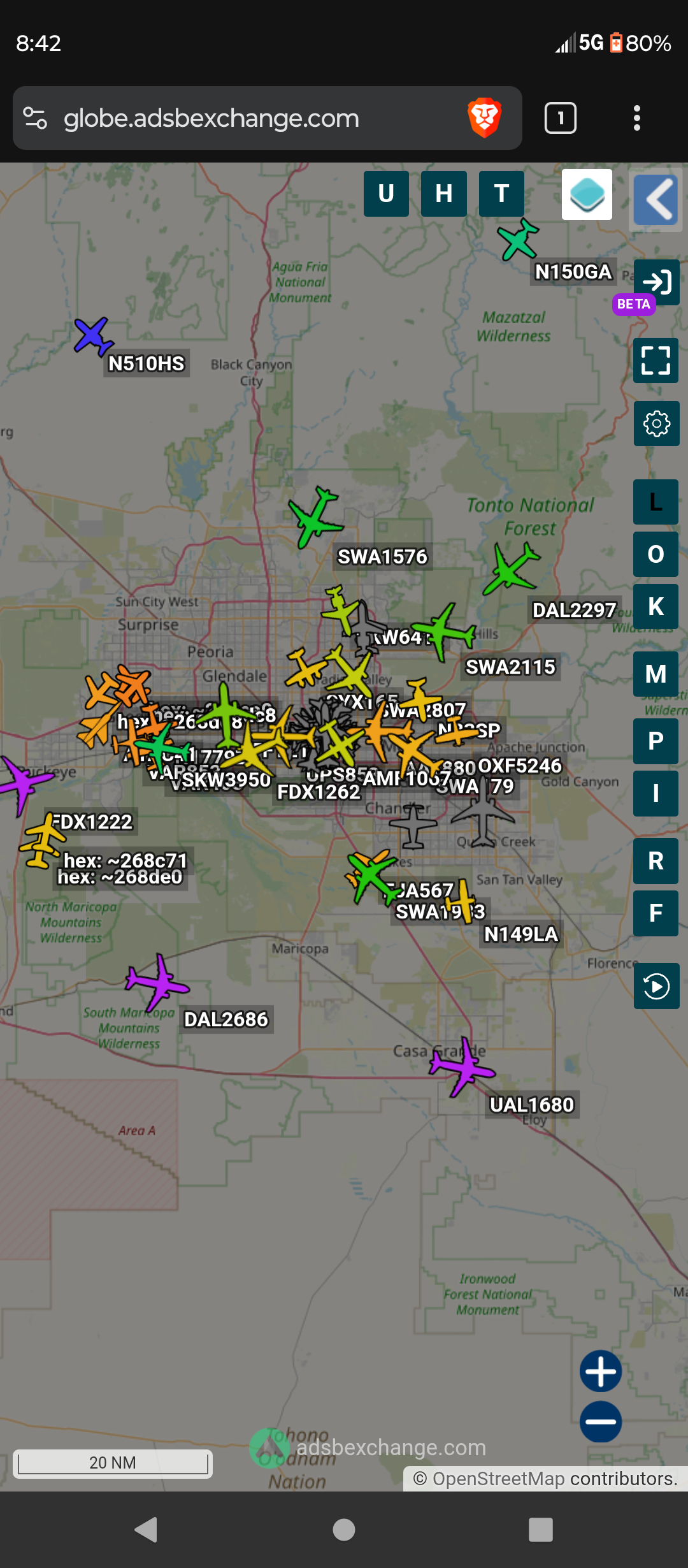Toggle the T button on the map
Image resolution: width=688 pixels, height=1568 pixels.
pyautogui.click(x=501, y=194)
